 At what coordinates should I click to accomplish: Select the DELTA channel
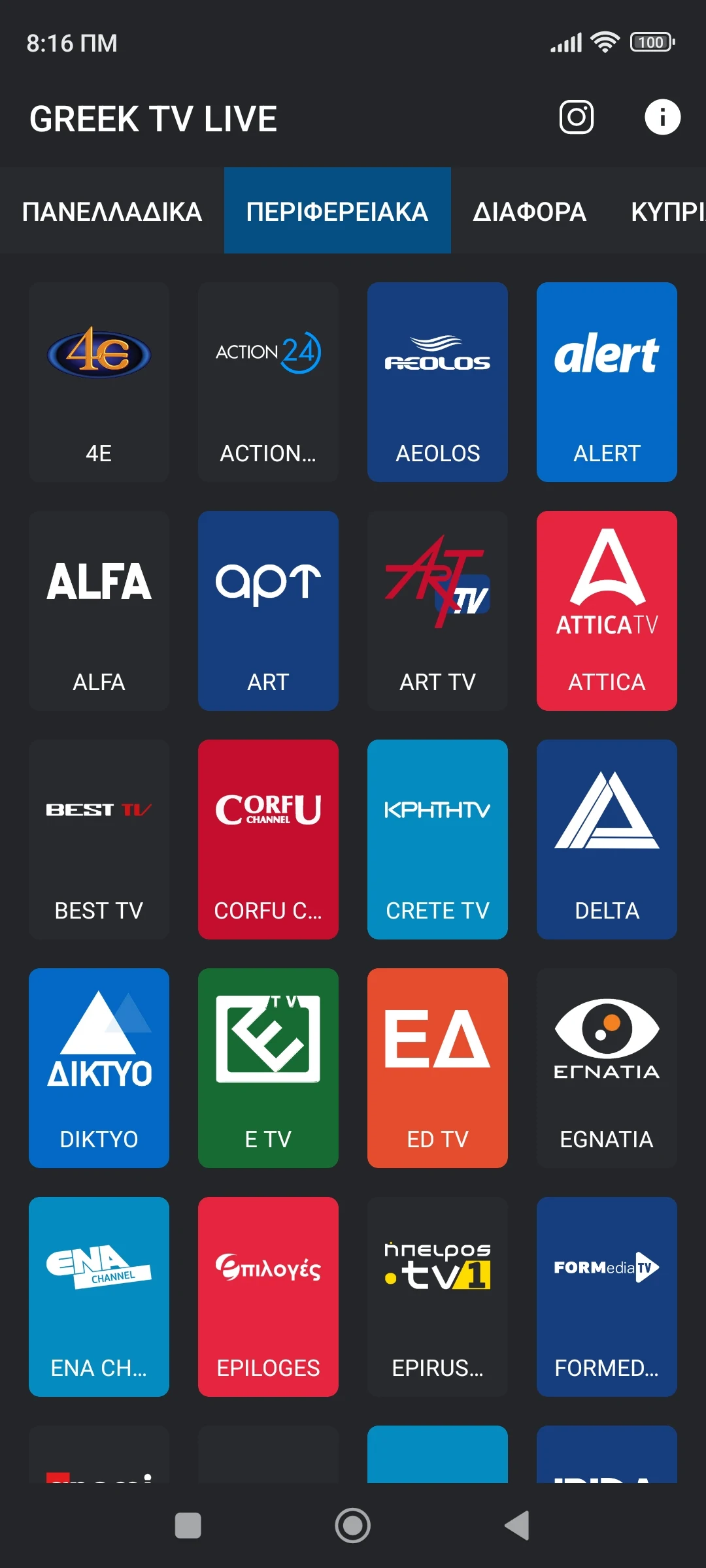[607, 840]
